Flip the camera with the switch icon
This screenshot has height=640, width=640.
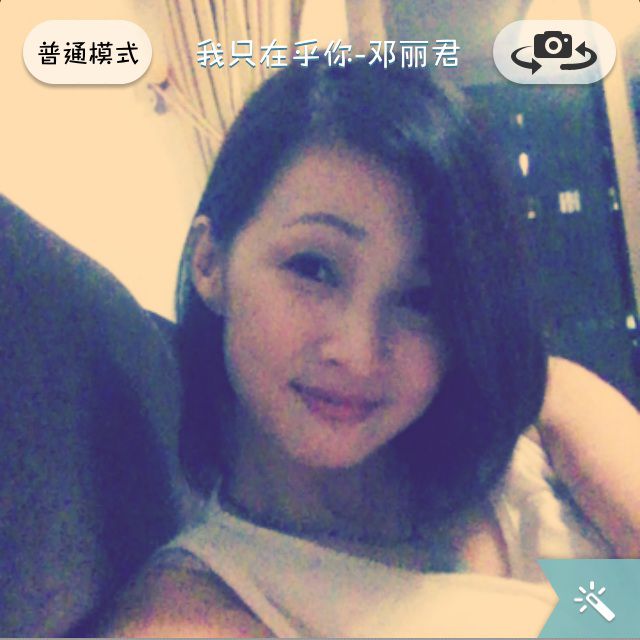point(554,52)
